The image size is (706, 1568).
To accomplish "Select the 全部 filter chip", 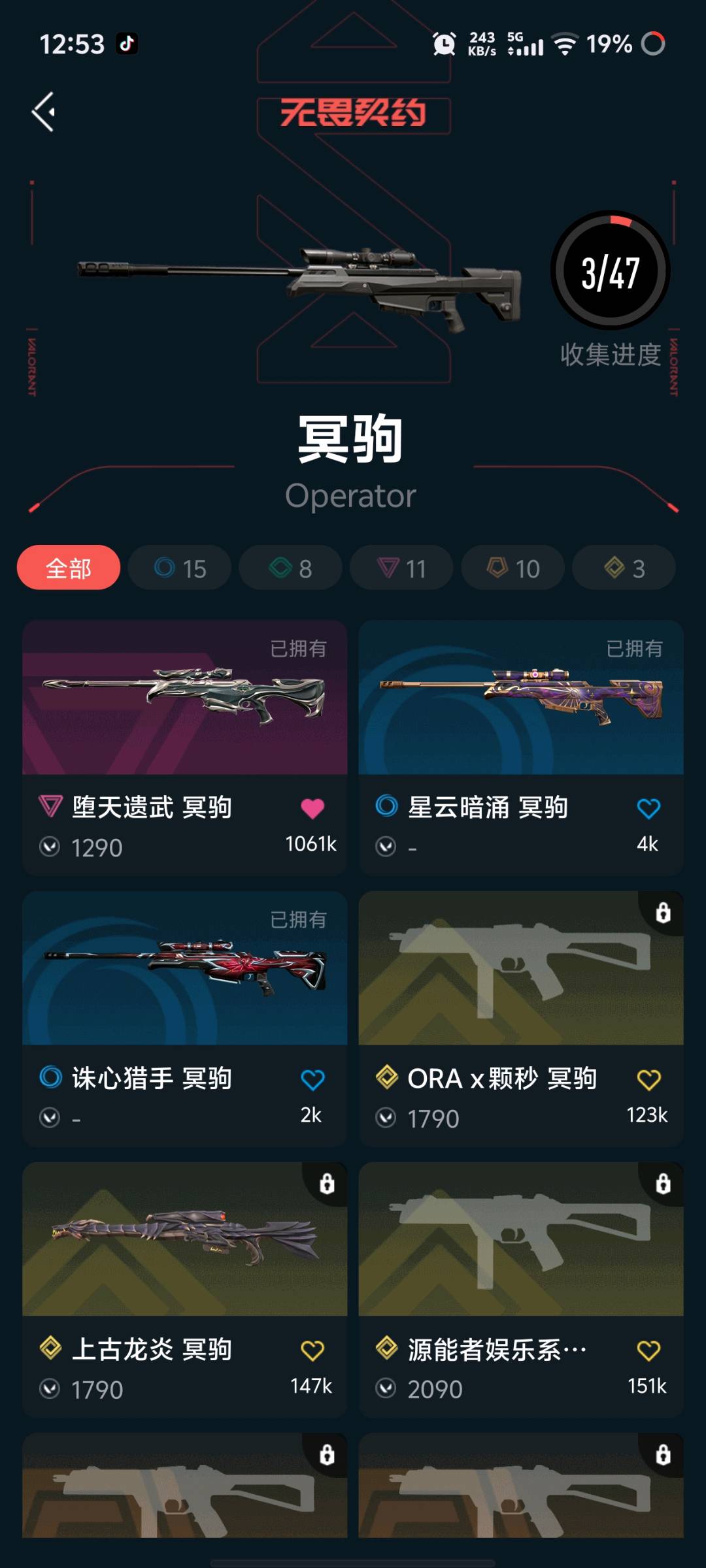I will coord(69,568).
